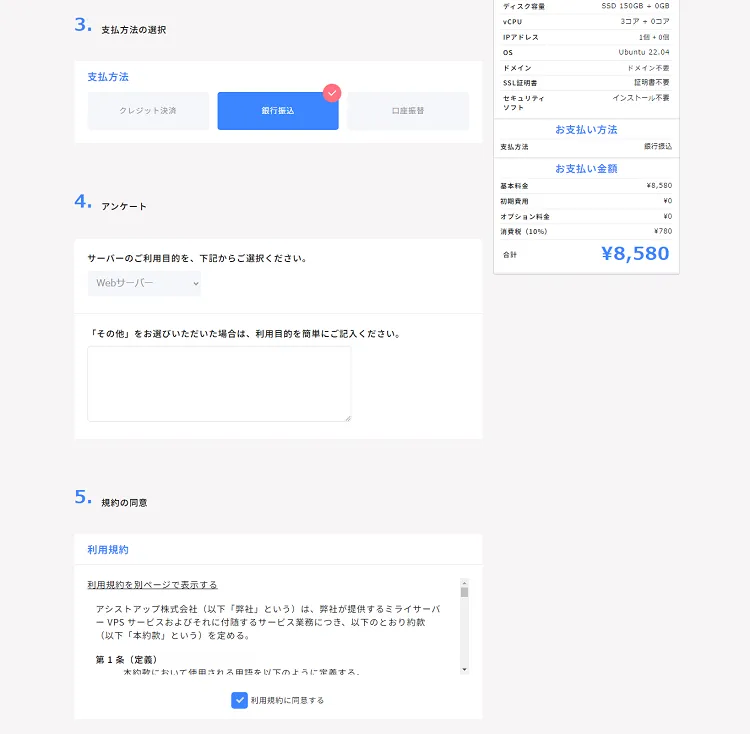Toggle 利用規約に同意する checkbox
Screen dimensions: 750x734
tap(240, 700)
